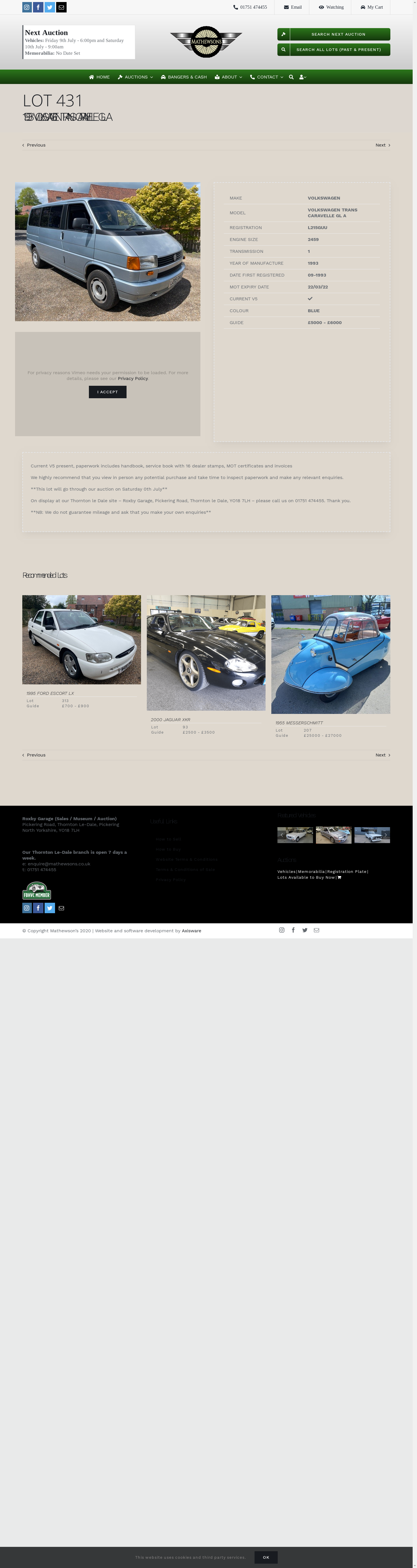417x1568 pixels.
Task: Expand the Auctions menu
Action: pyautogui.click(x=135, y=77)
